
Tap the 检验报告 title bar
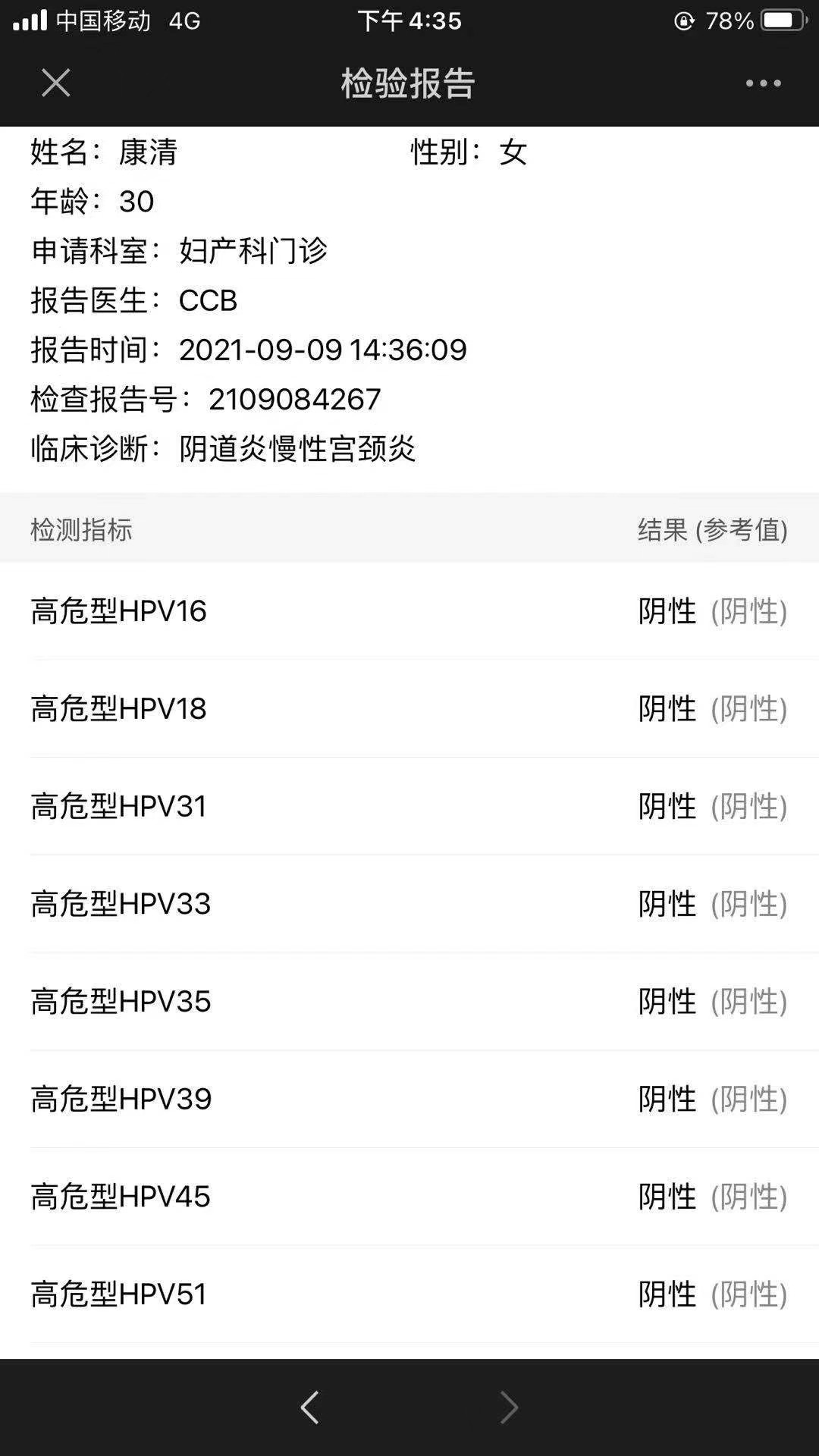pos(409,85)
